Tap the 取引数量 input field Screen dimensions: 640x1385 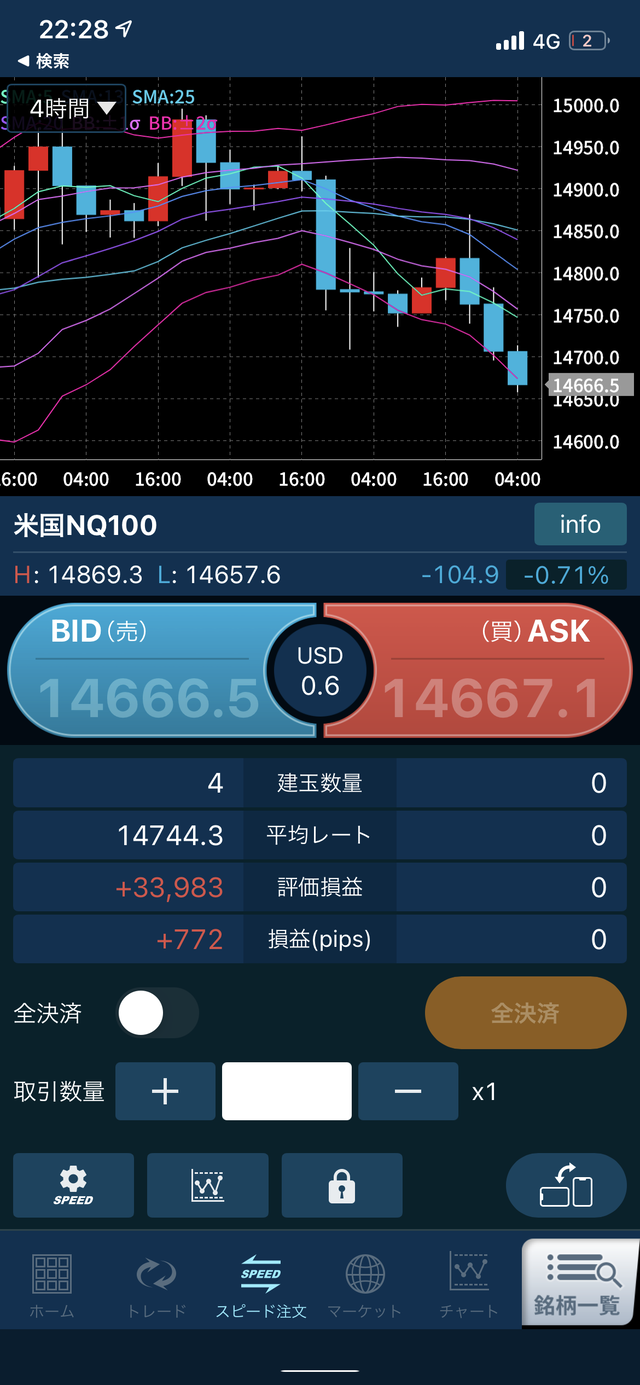pyautogui.click(x=286, y=1091)
